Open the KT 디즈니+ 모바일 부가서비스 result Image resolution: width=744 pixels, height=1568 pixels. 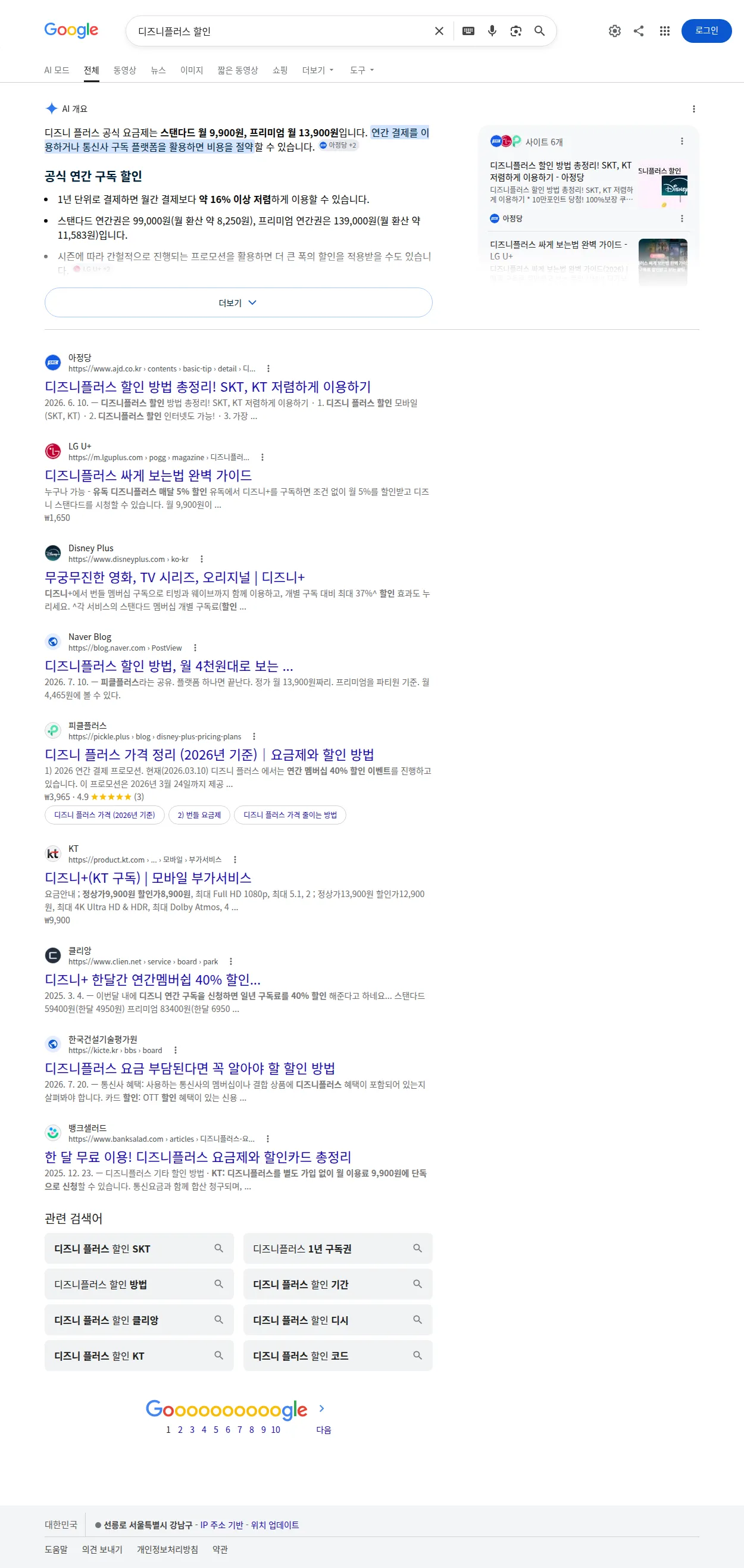tap(148, 877)
